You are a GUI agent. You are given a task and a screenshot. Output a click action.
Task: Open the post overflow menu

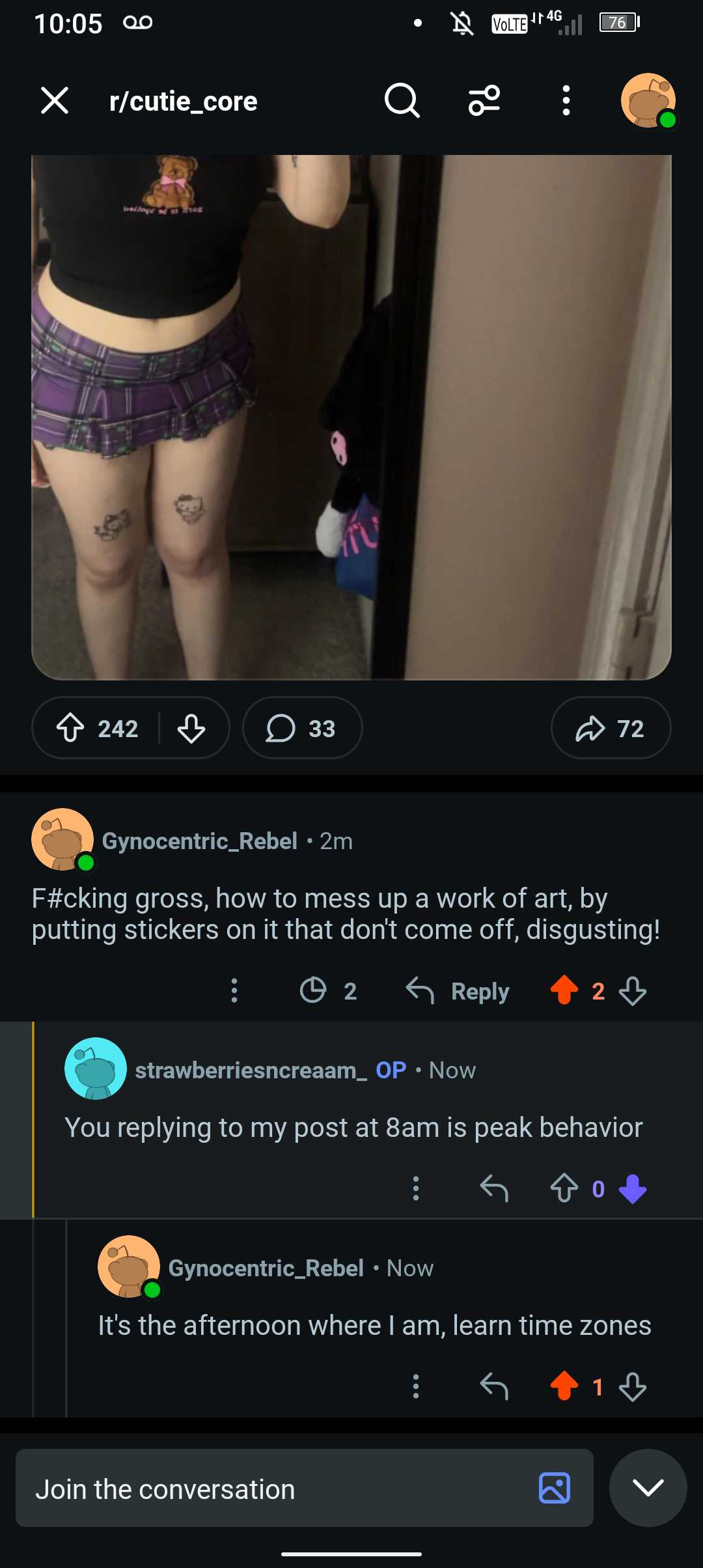(x=566, y=101)
